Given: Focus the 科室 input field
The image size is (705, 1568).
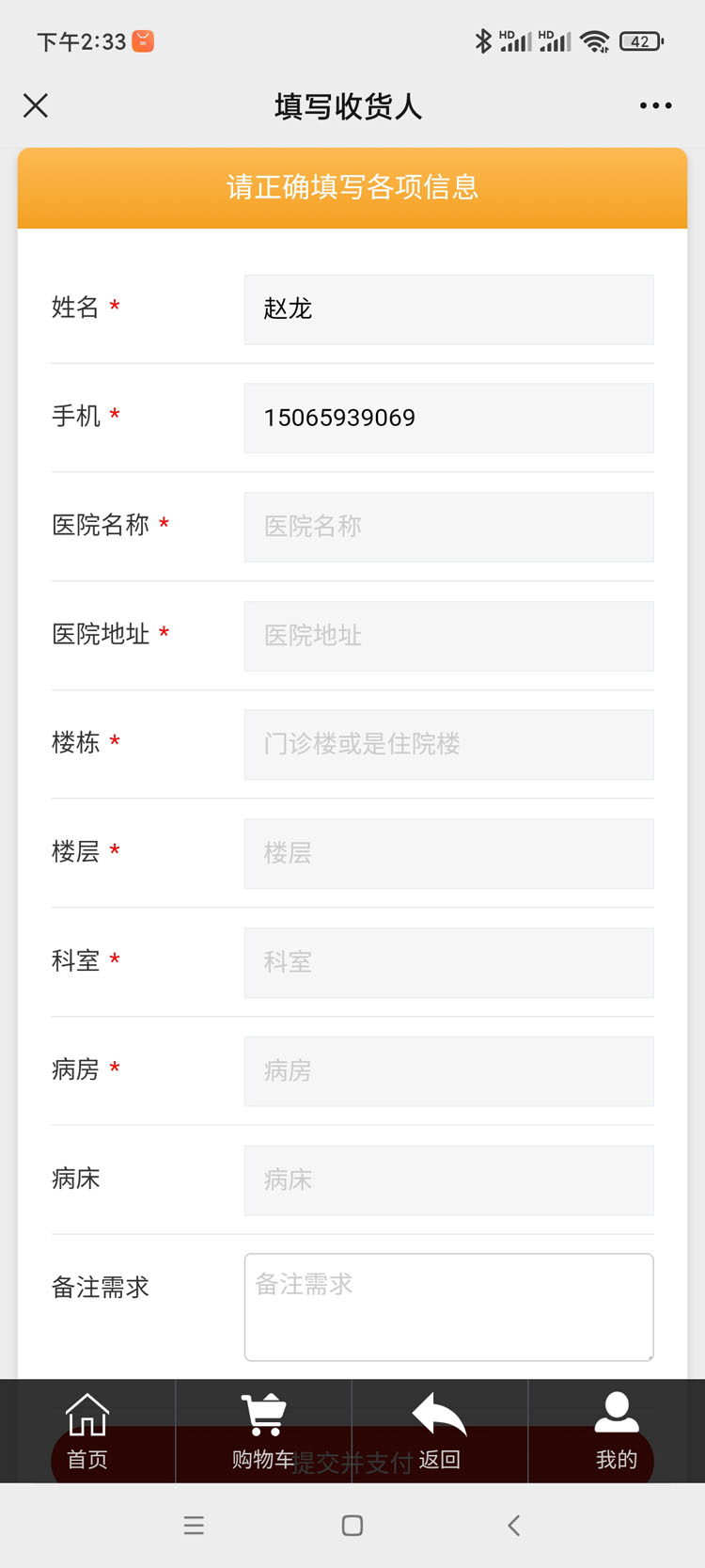Looking at the screenshot, I should click(x=448, y=962).
